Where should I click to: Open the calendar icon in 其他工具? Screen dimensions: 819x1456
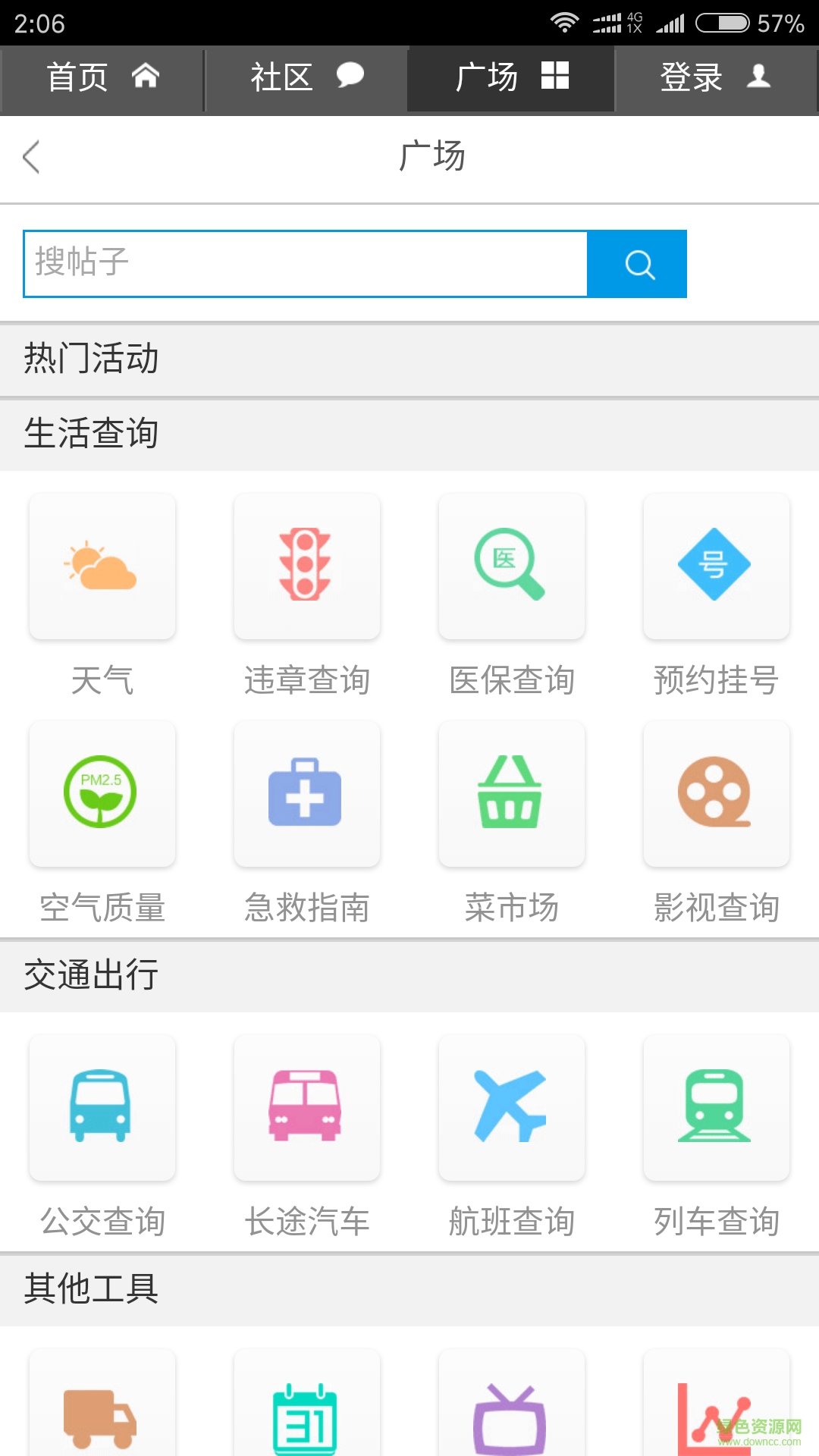pos(307,1418)
